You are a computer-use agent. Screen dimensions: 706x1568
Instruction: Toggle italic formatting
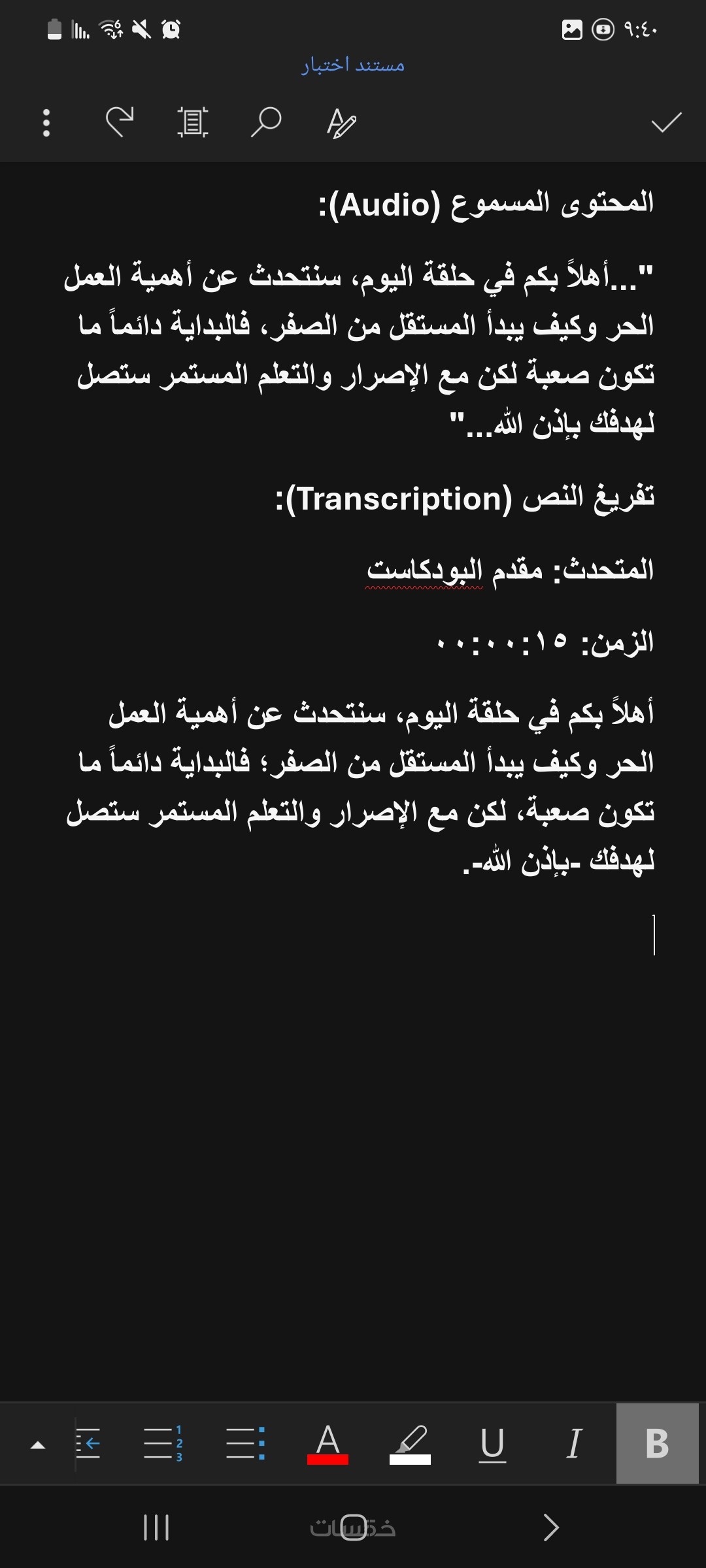pyautogui.click(x=574, y=1443)
